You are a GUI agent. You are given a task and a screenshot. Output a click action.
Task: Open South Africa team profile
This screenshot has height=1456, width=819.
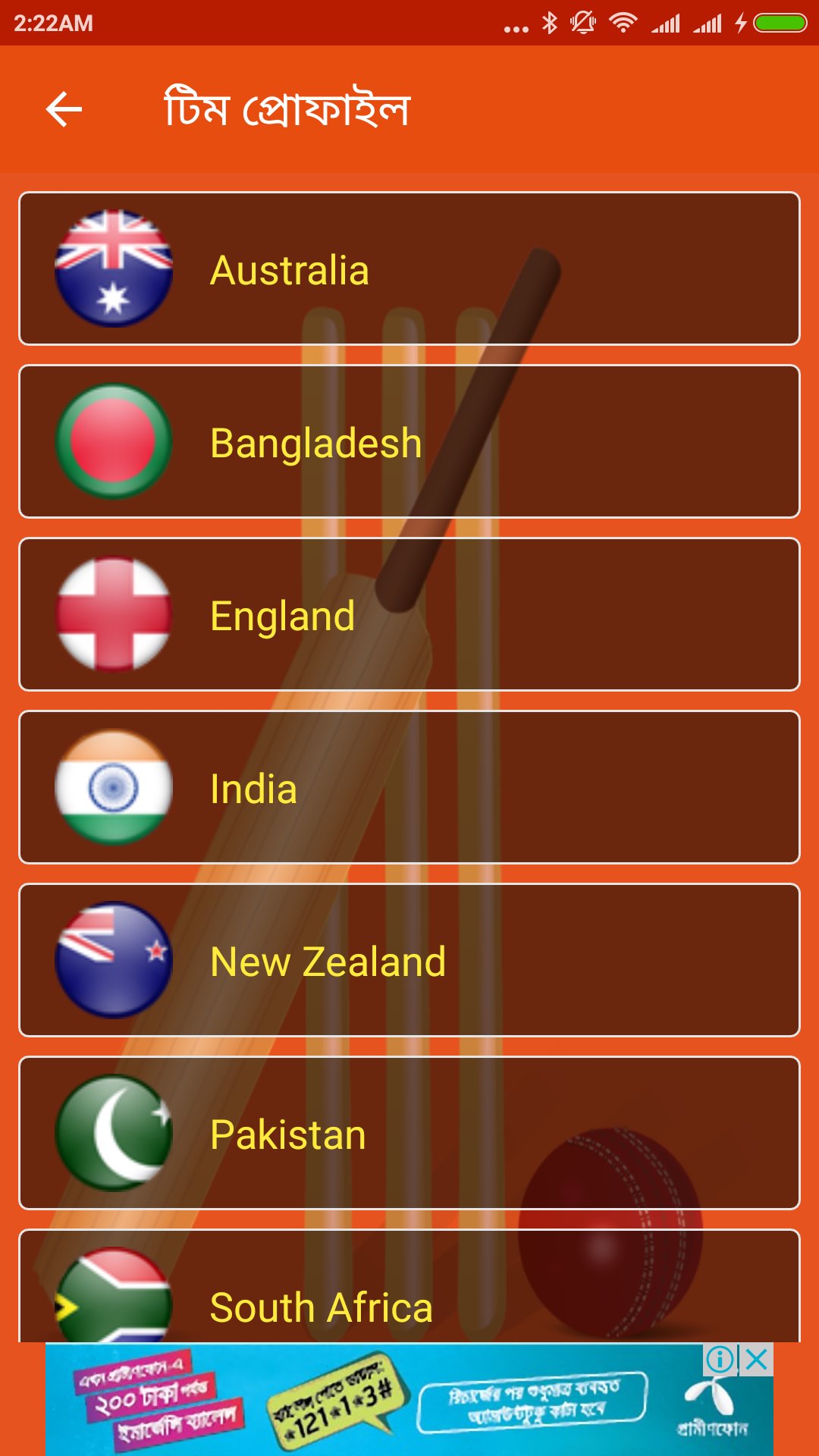coord(409,1286)
